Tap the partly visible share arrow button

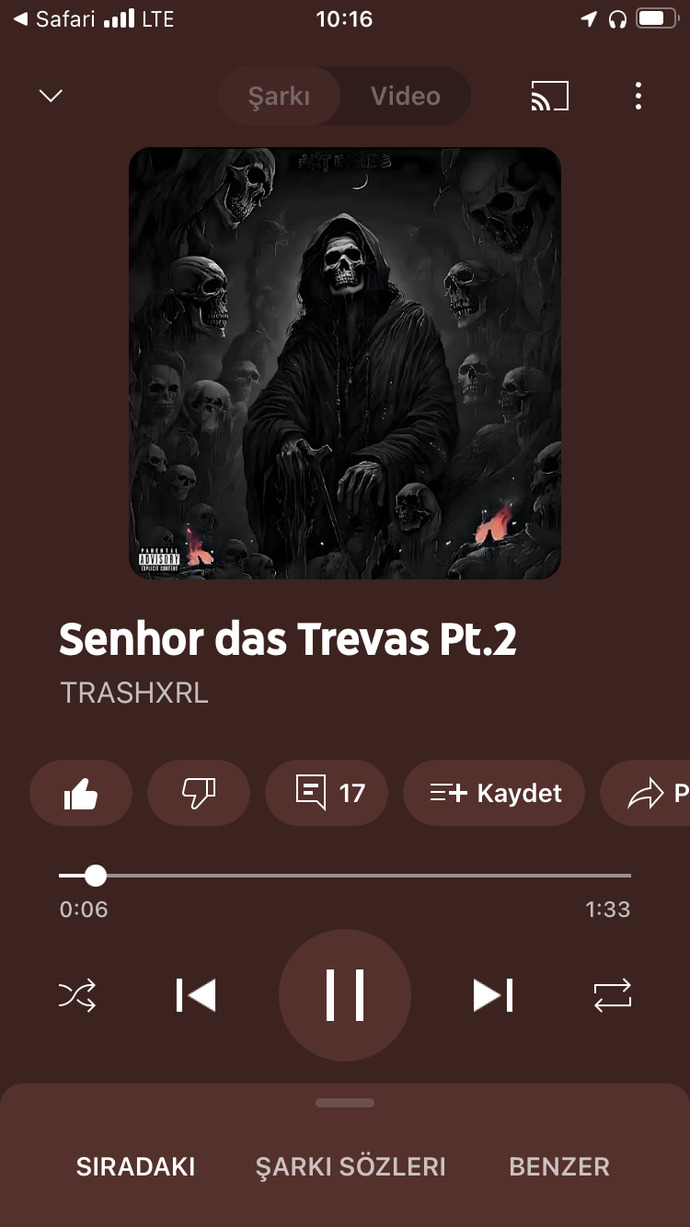point(646,793)
